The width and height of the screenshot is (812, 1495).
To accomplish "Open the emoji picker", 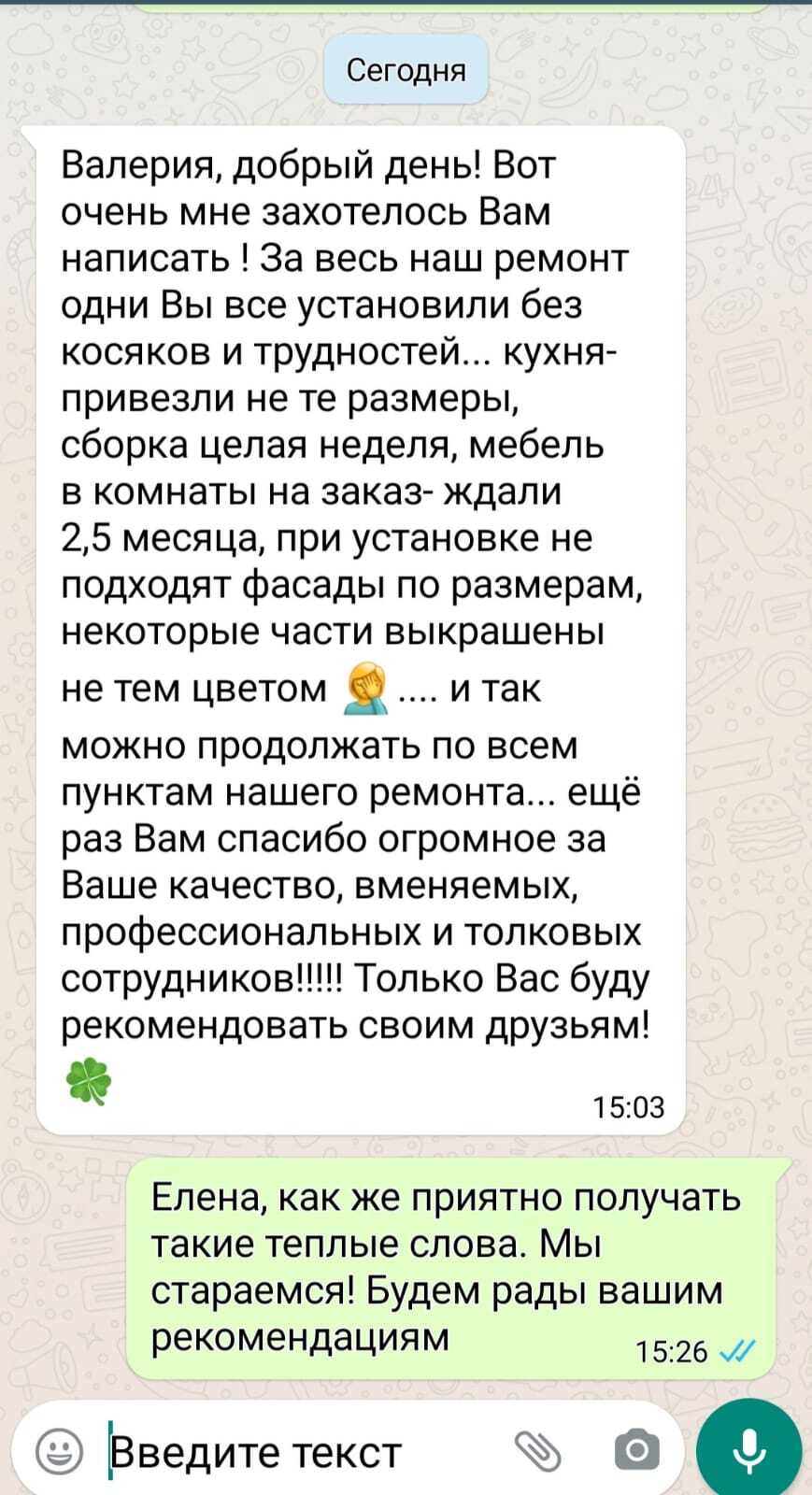I will click(x=59, y=1452).
